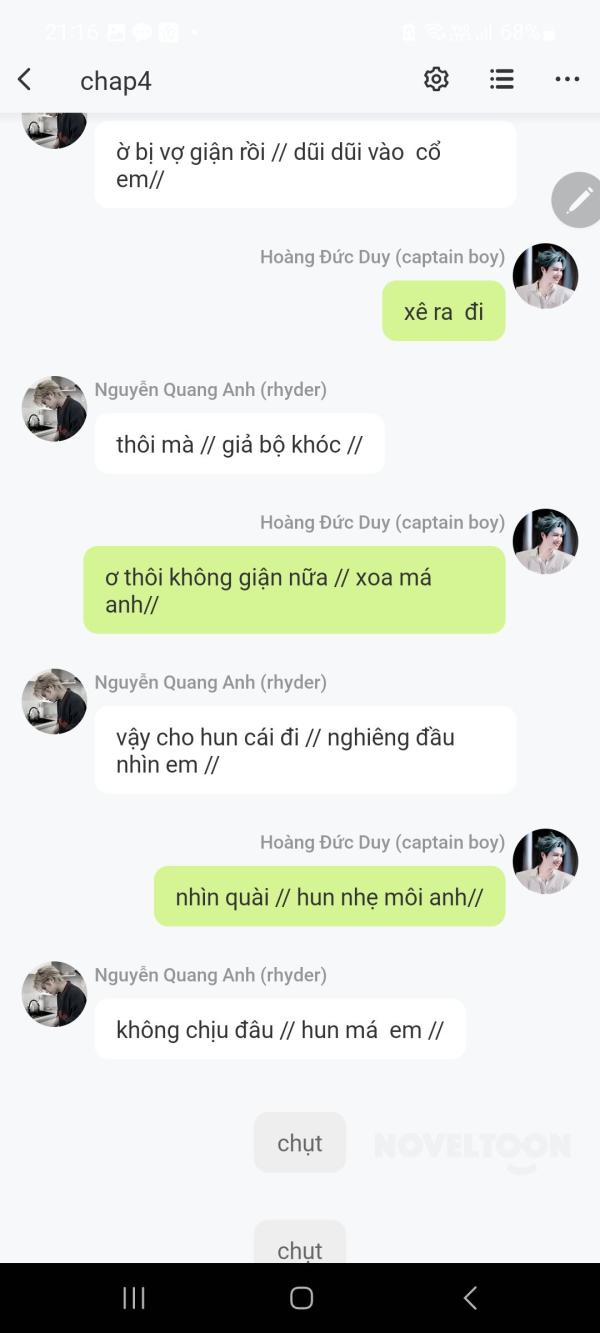The height and width of the screenshot is (1333, 600).
Task: Tap the system home button
Action: tap(301, 1298)
